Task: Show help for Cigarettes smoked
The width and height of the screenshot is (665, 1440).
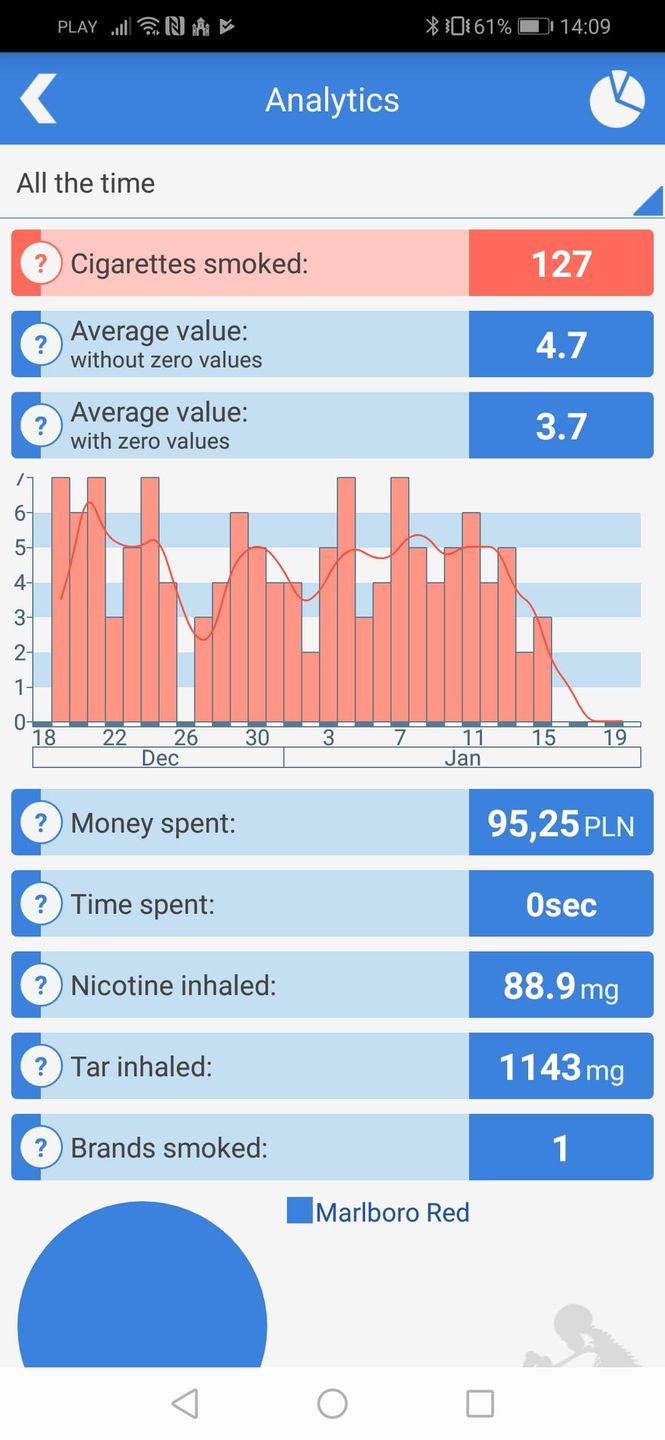Action: pyautogui.click(x=41, y=264)
